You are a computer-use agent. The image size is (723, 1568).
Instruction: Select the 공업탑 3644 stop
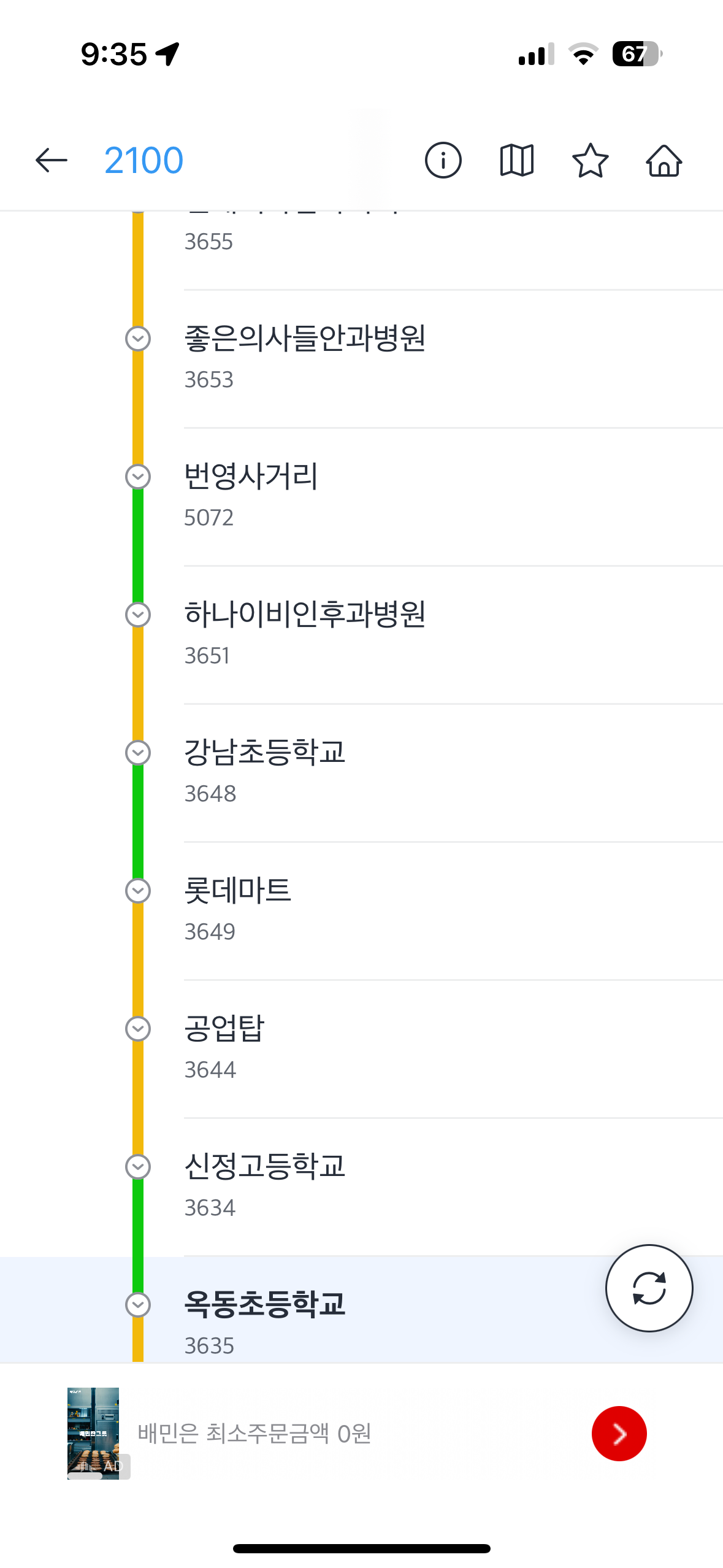[x=361, y=1049]
